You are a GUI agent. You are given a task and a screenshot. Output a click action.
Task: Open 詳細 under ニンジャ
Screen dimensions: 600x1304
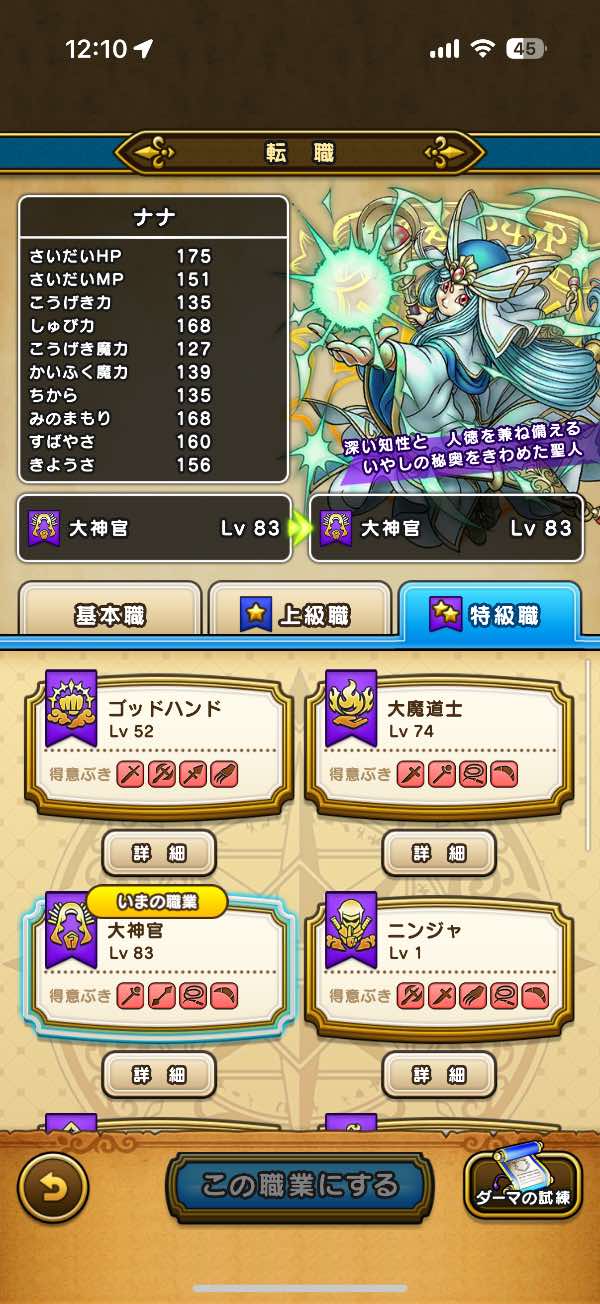[440, 1075]
